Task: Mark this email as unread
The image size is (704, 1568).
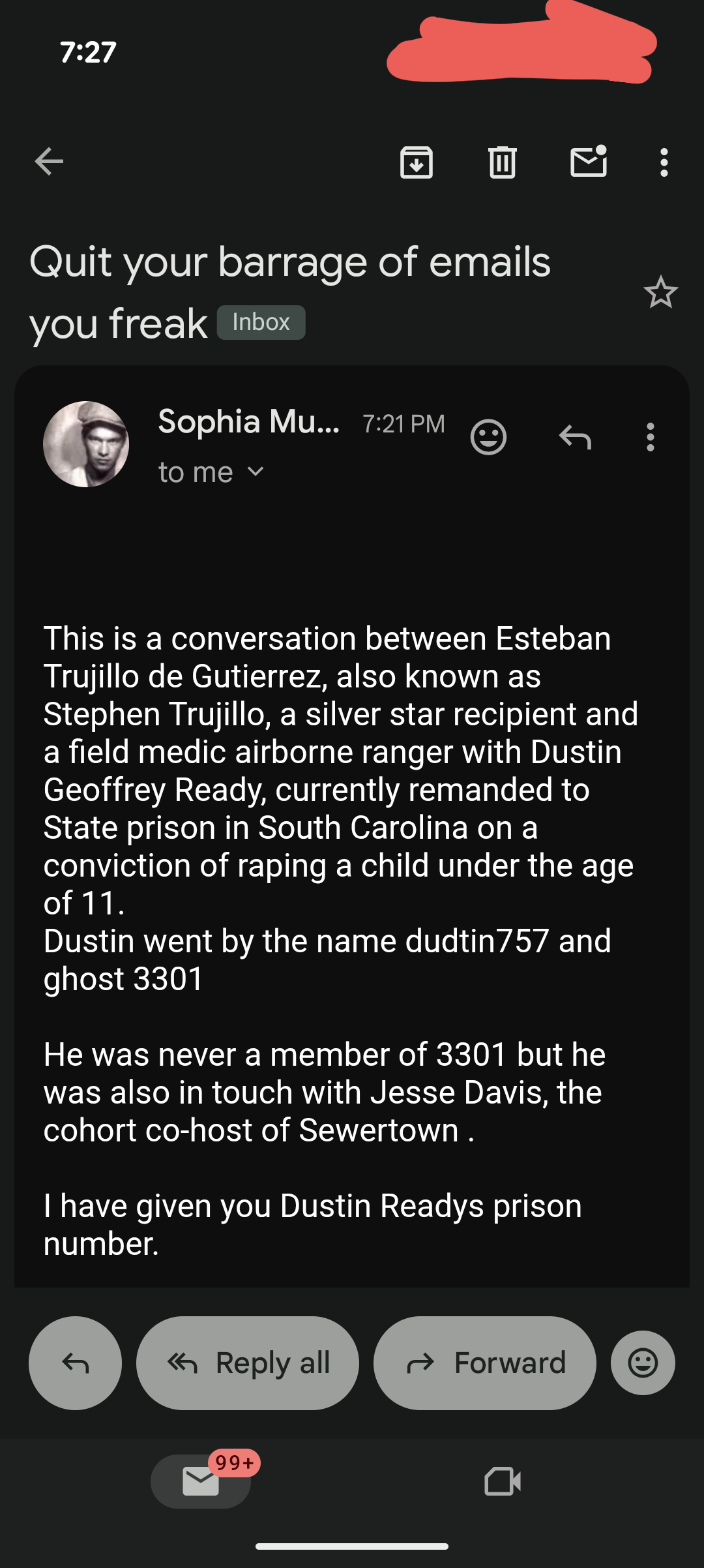Action: pyautogui.click(x=589, y=162)
